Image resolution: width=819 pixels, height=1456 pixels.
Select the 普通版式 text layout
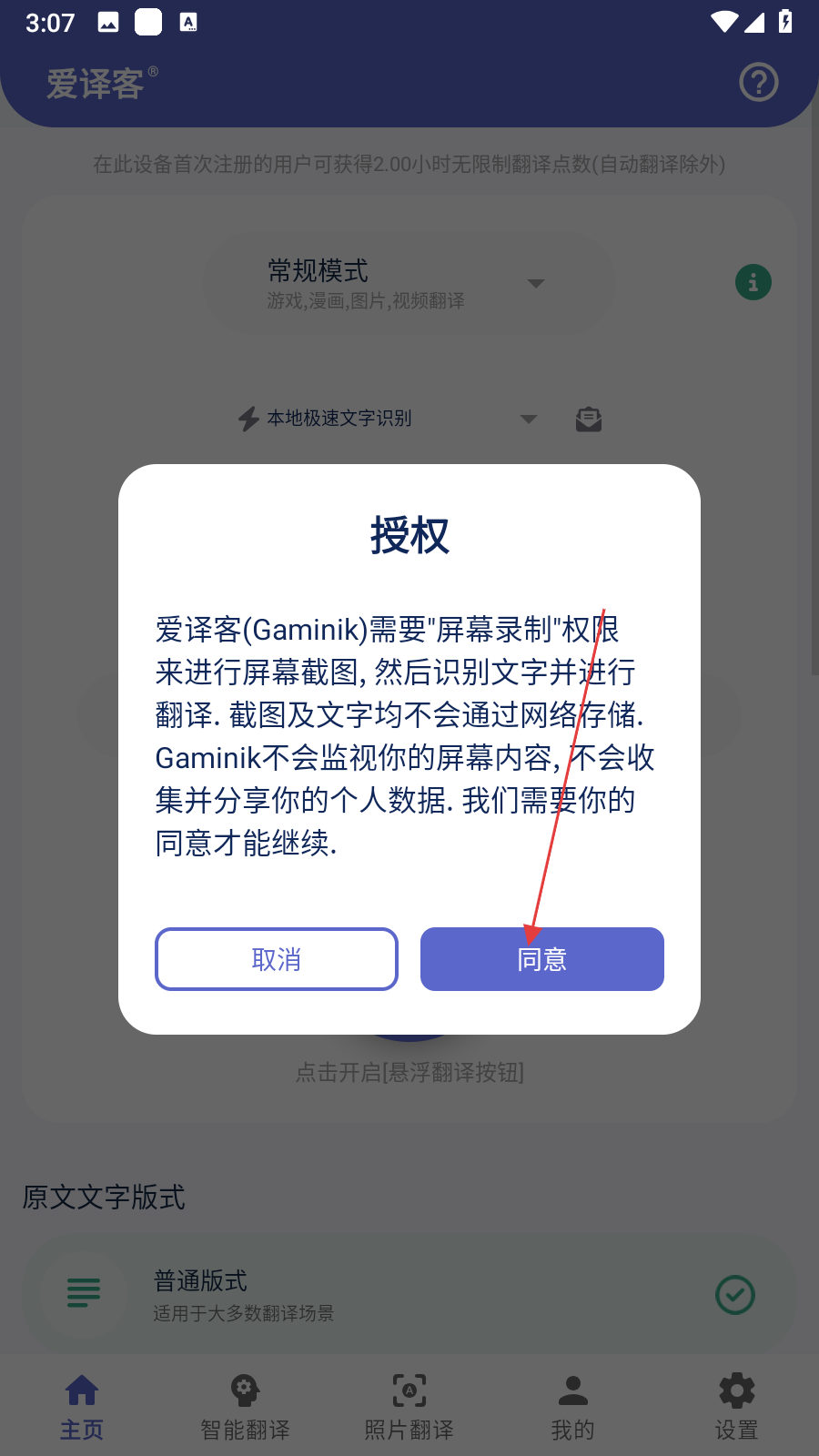coord(408,1294)
